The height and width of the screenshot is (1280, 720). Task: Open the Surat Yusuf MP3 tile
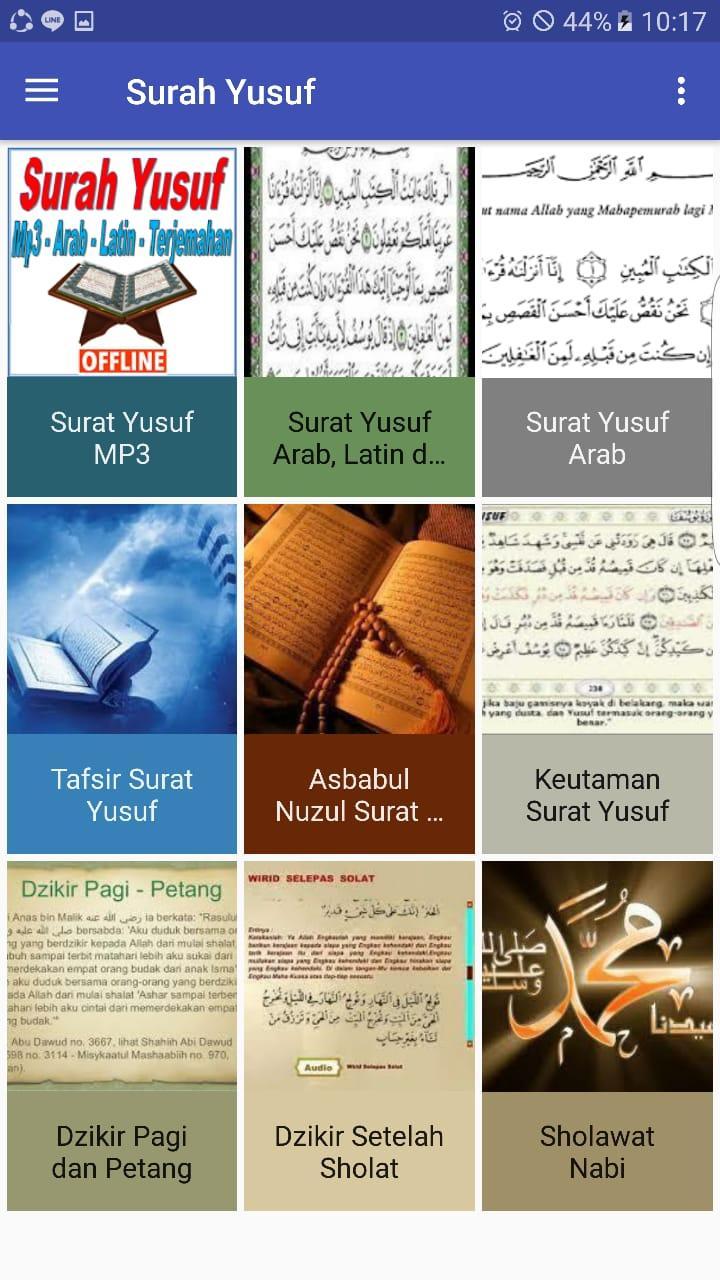click(122, 322)
